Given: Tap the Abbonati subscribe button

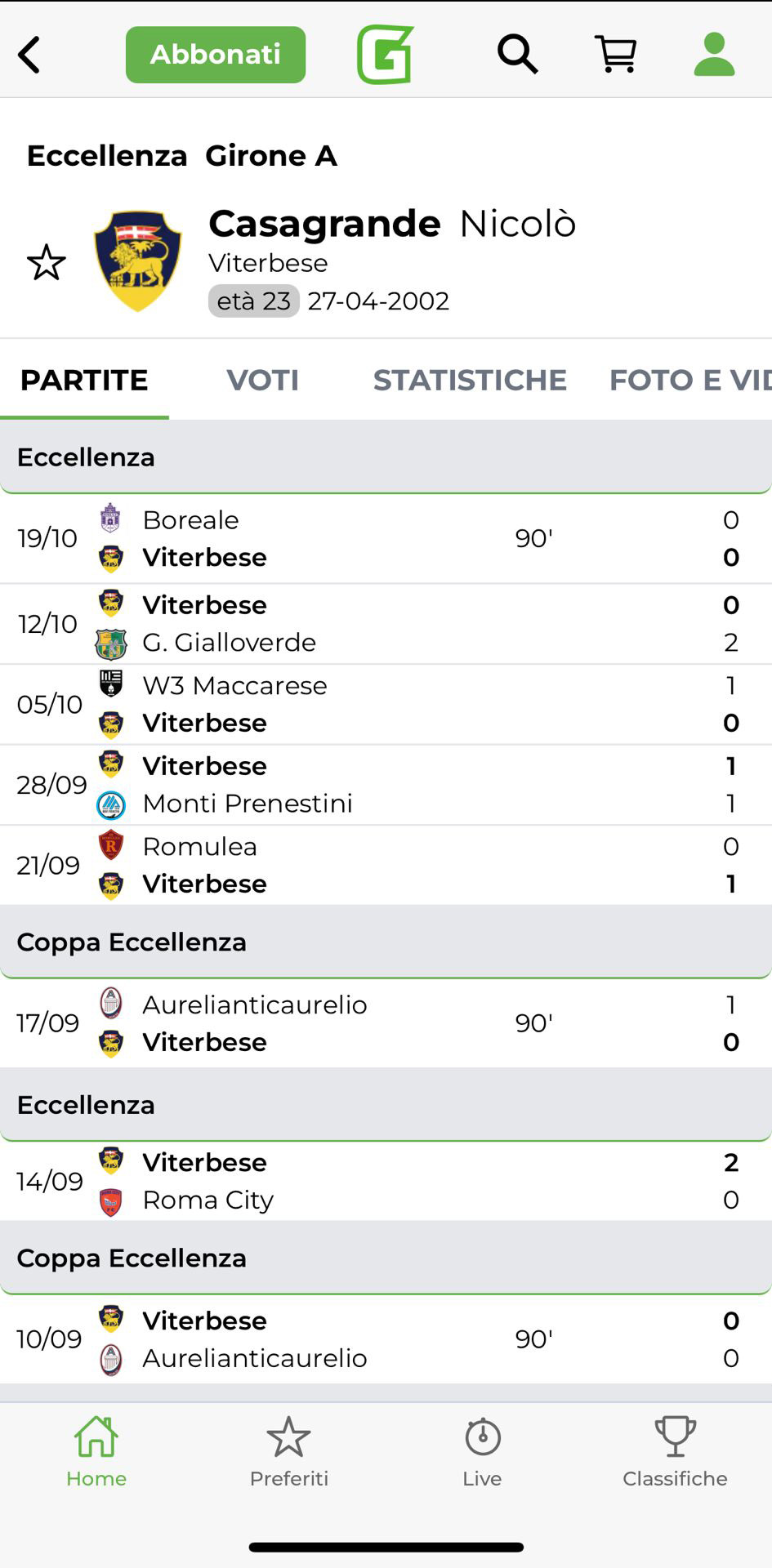Looking at the screenshot, I should [216, 55].
